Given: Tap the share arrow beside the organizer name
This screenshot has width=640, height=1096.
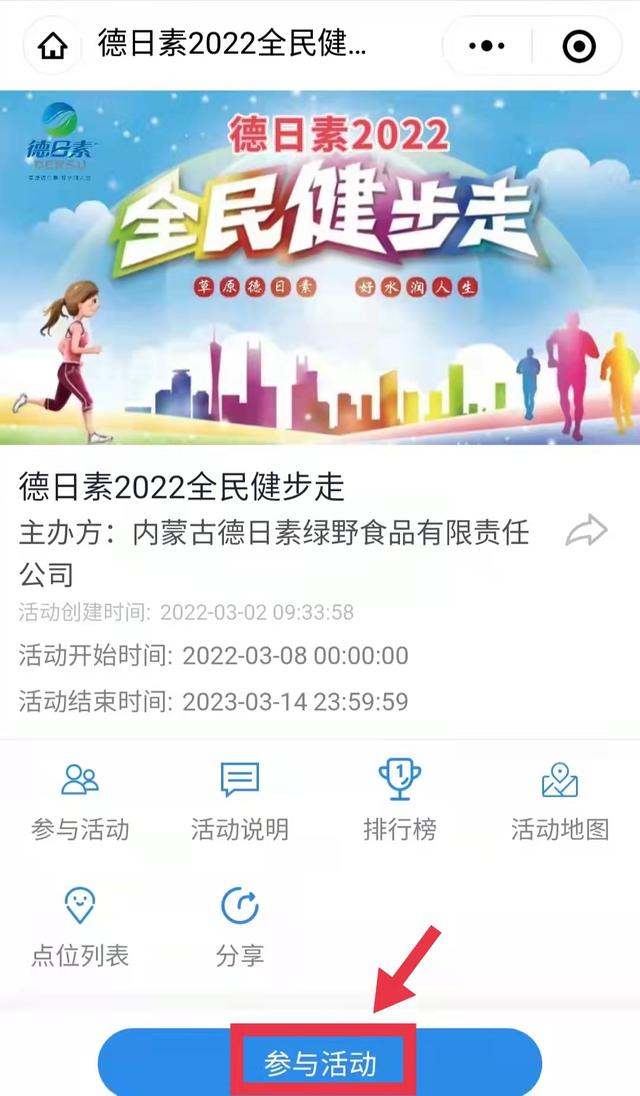Looking at the screenshot, I should tap(586, 532).
